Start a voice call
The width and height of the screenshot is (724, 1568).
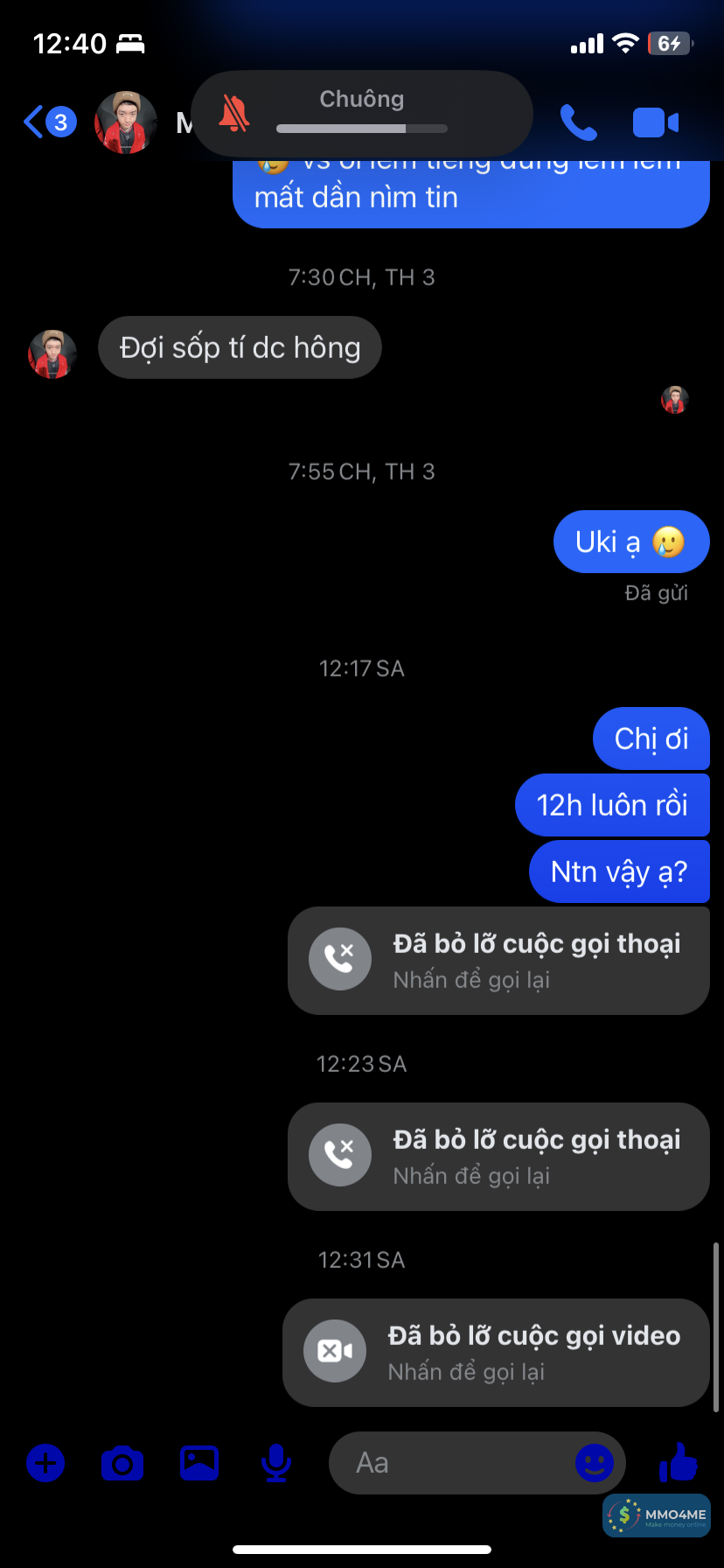578,122
